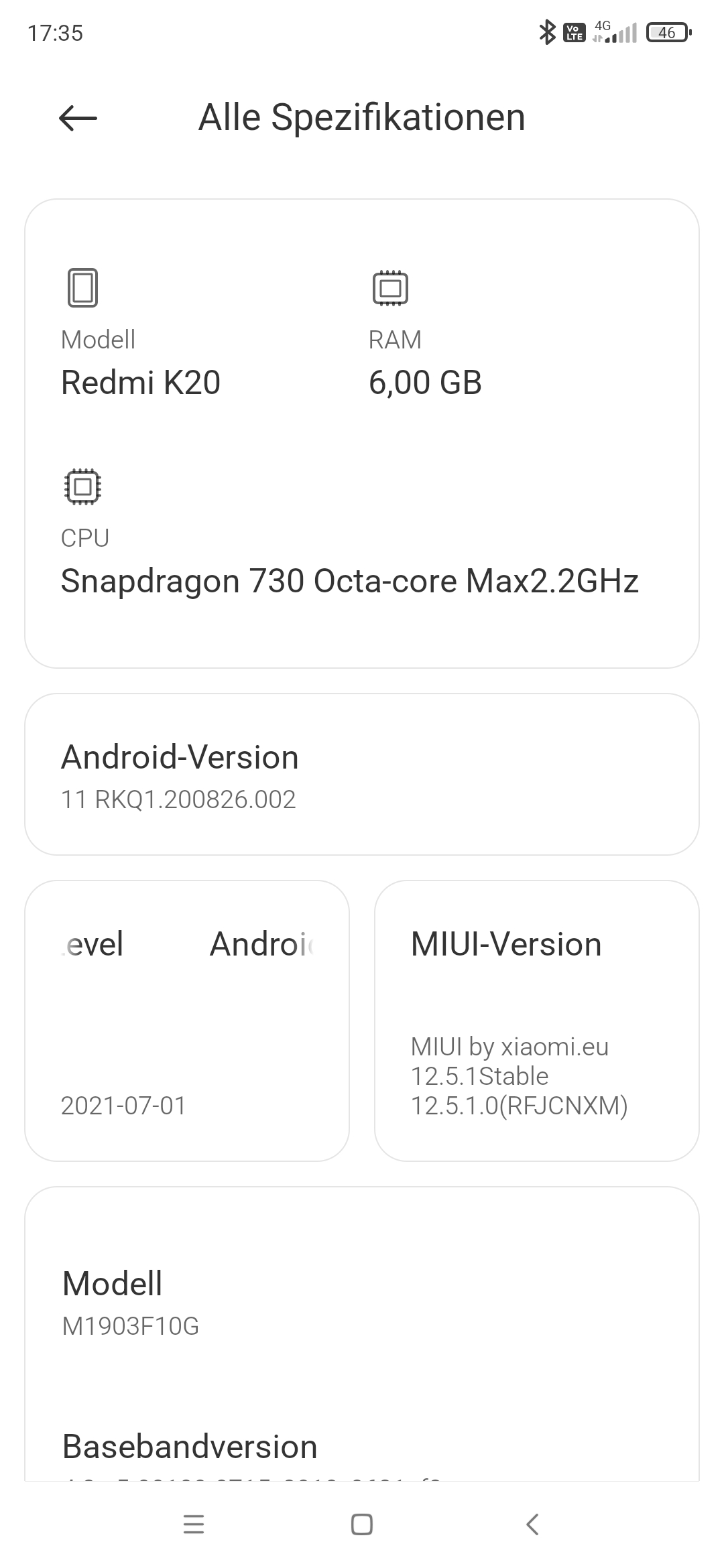Go back from Alle Spezifikationen

coord(78,119)
